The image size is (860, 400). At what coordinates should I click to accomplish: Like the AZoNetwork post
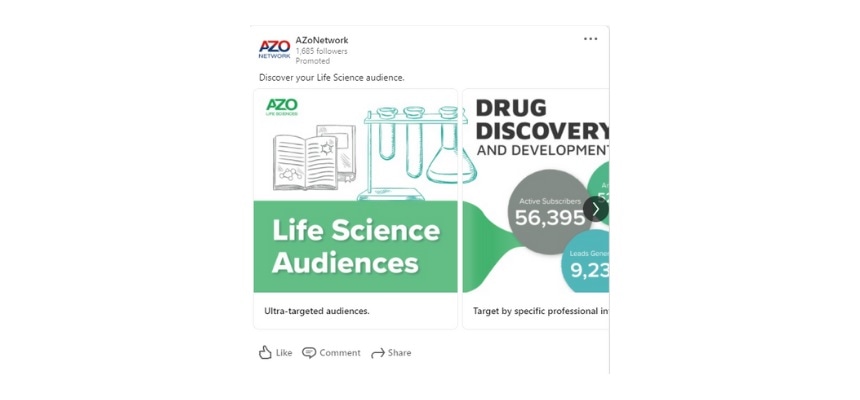tap(276, 353)
